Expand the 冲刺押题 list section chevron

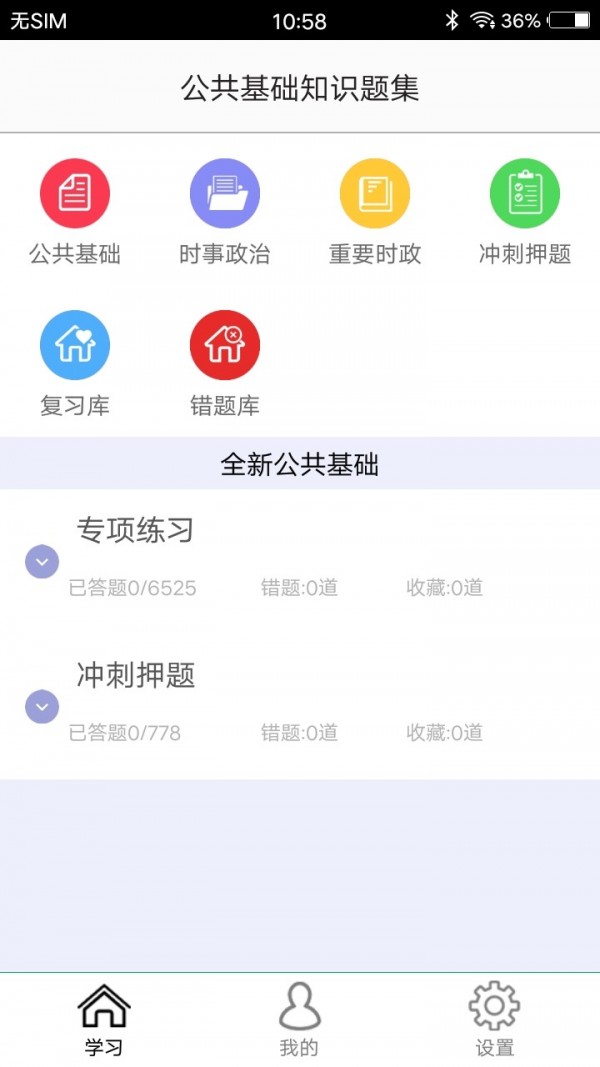click(x=42, y=706)
